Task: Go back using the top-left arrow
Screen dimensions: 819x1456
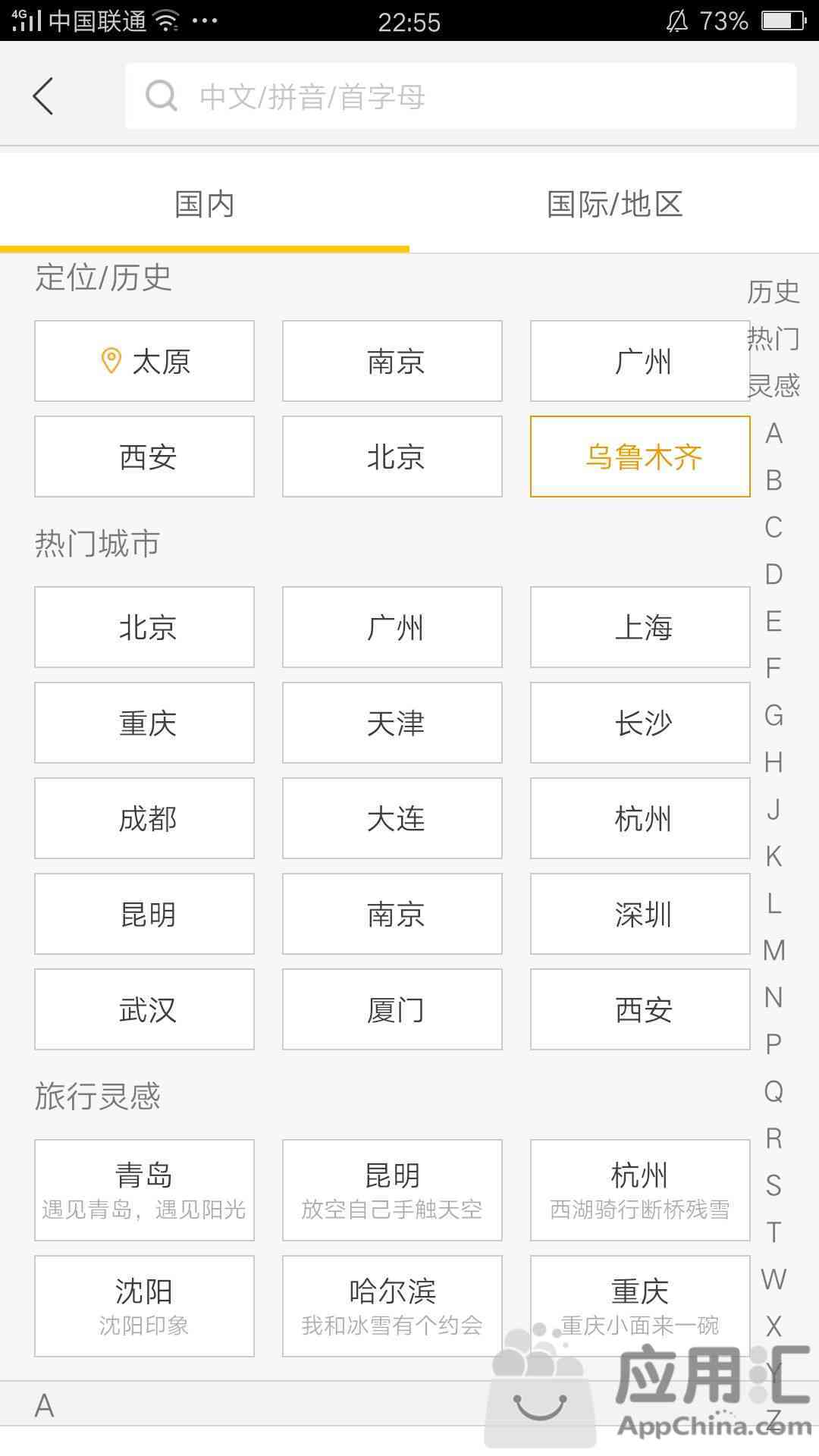Action: [43, 96]
